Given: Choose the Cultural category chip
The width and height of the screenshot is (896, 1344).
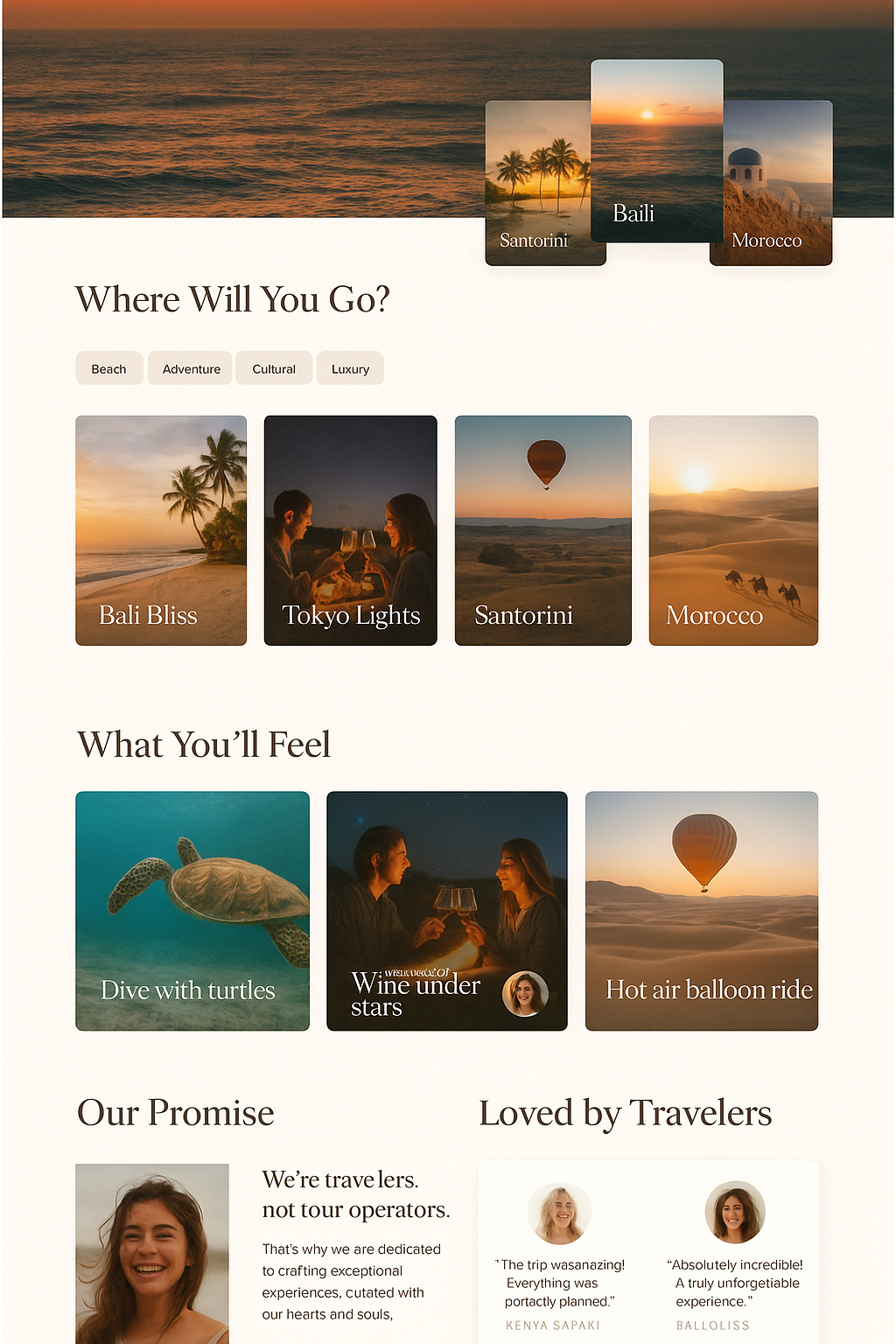Looking at the screenshot, I should tap(274, 368).
